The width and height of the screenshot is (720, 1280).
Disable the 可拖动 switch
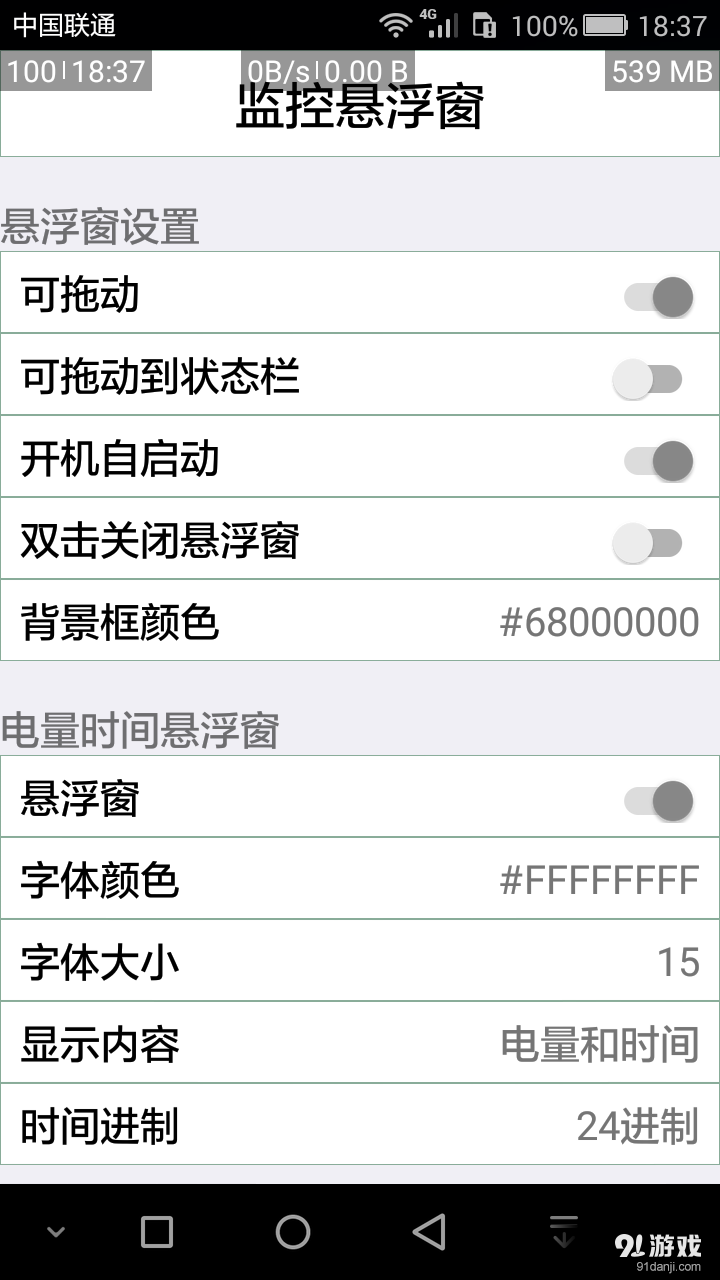pyautogui.click(x=655, y=296)
